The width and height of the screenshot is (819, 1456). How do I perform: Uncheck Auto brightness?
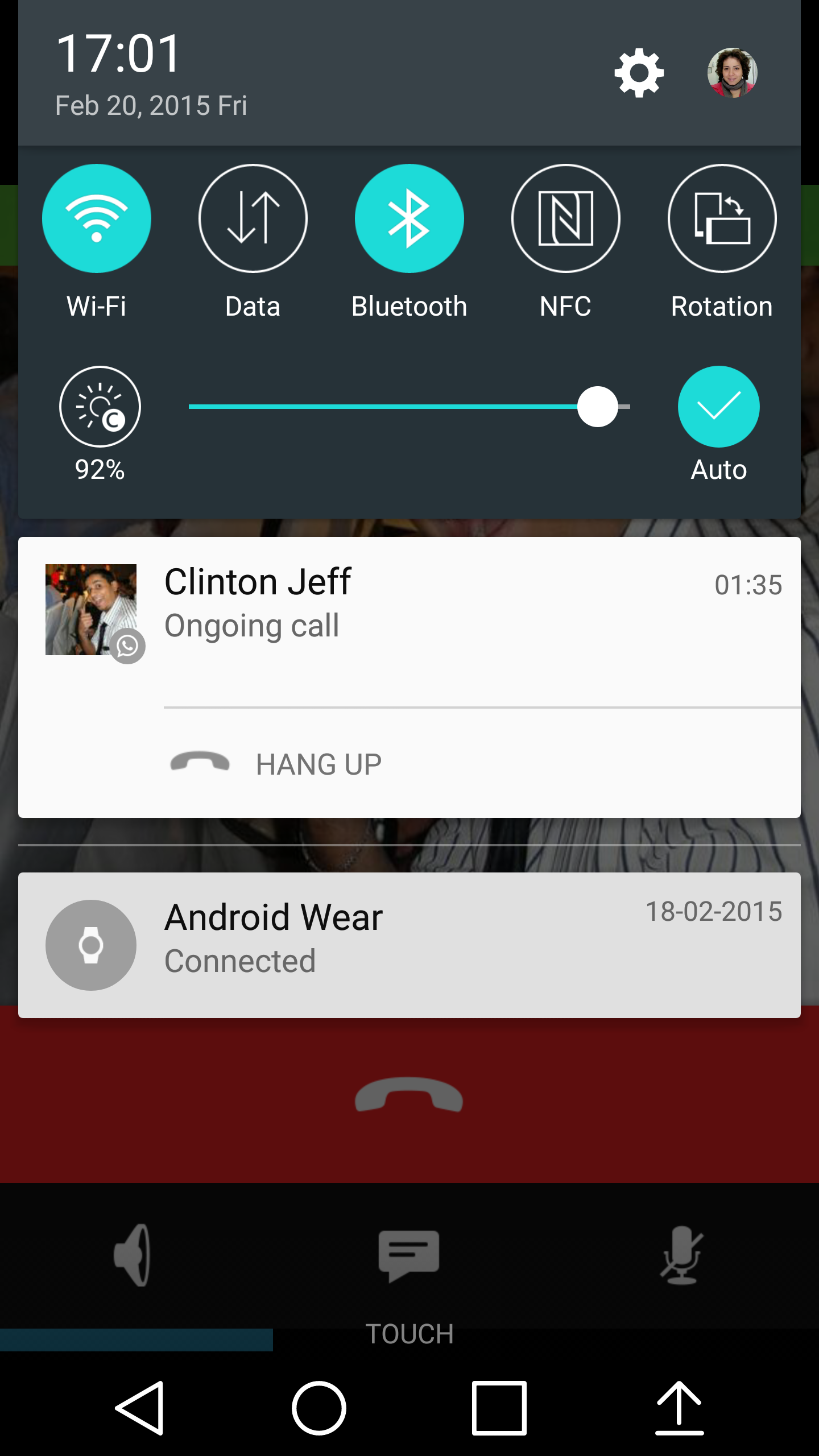click(718, 407)
